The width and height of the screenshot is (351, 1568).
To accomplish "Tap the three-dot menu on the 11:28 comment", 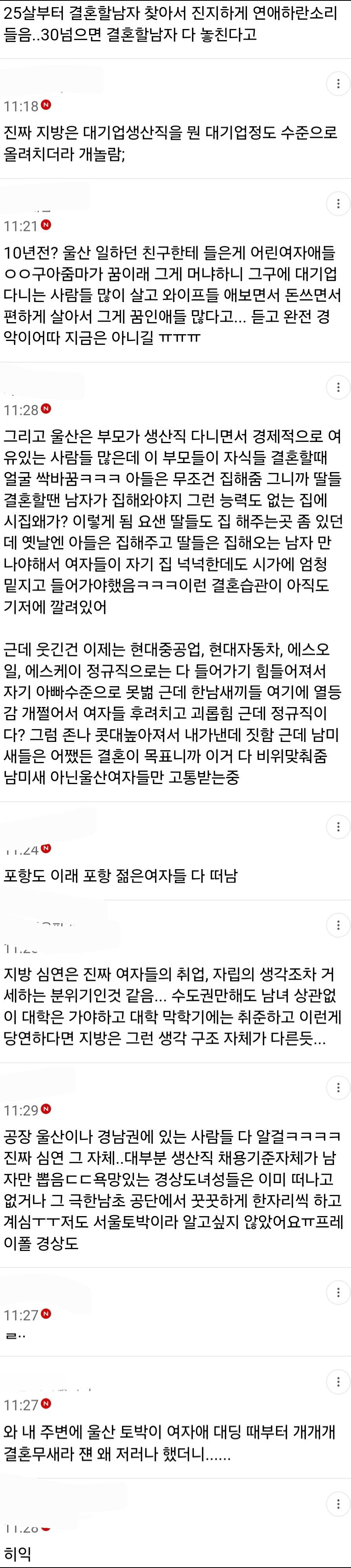I will pos(338,387).
